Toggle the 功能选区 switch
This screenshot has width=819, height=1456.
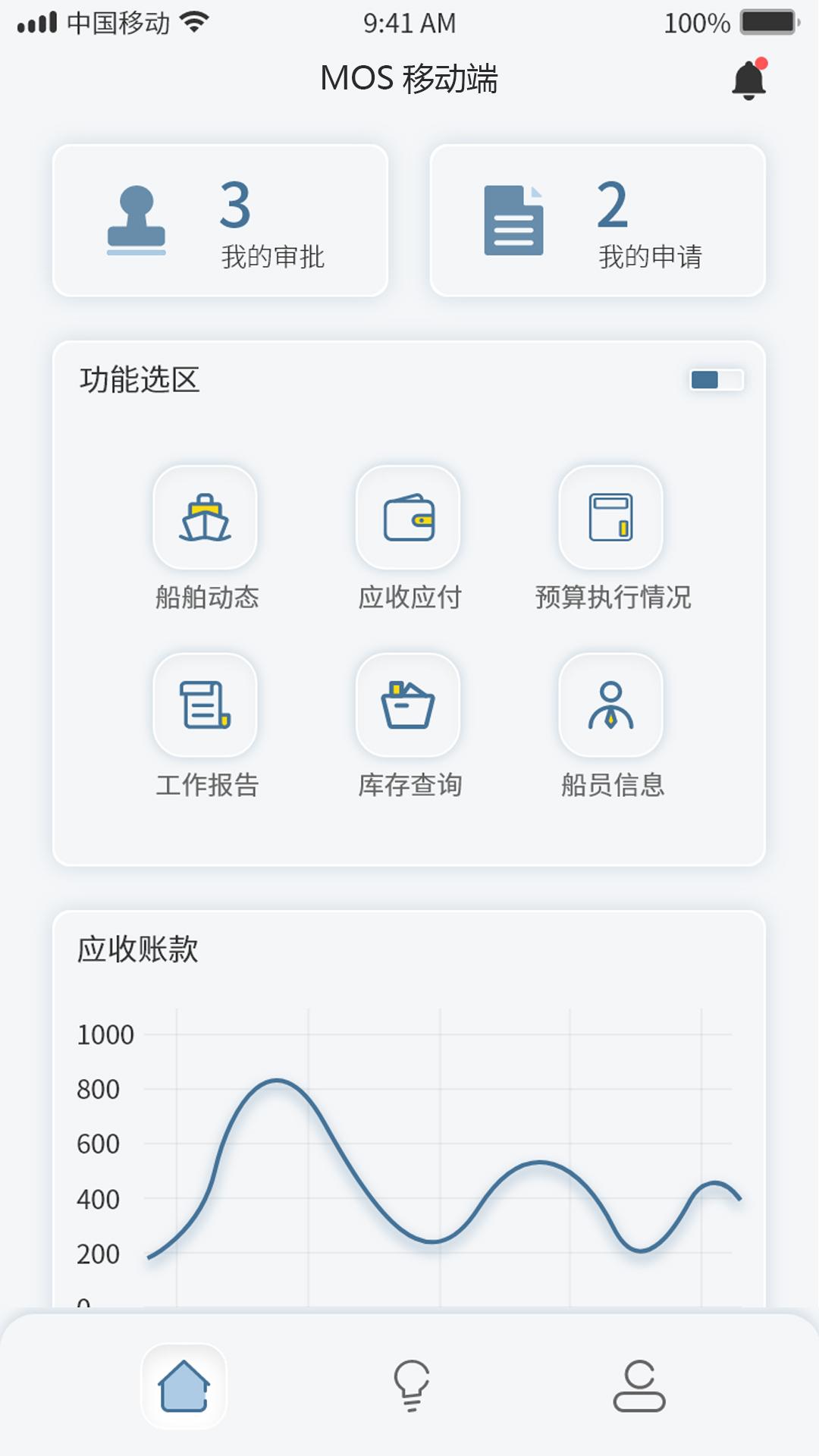point(716,379)
